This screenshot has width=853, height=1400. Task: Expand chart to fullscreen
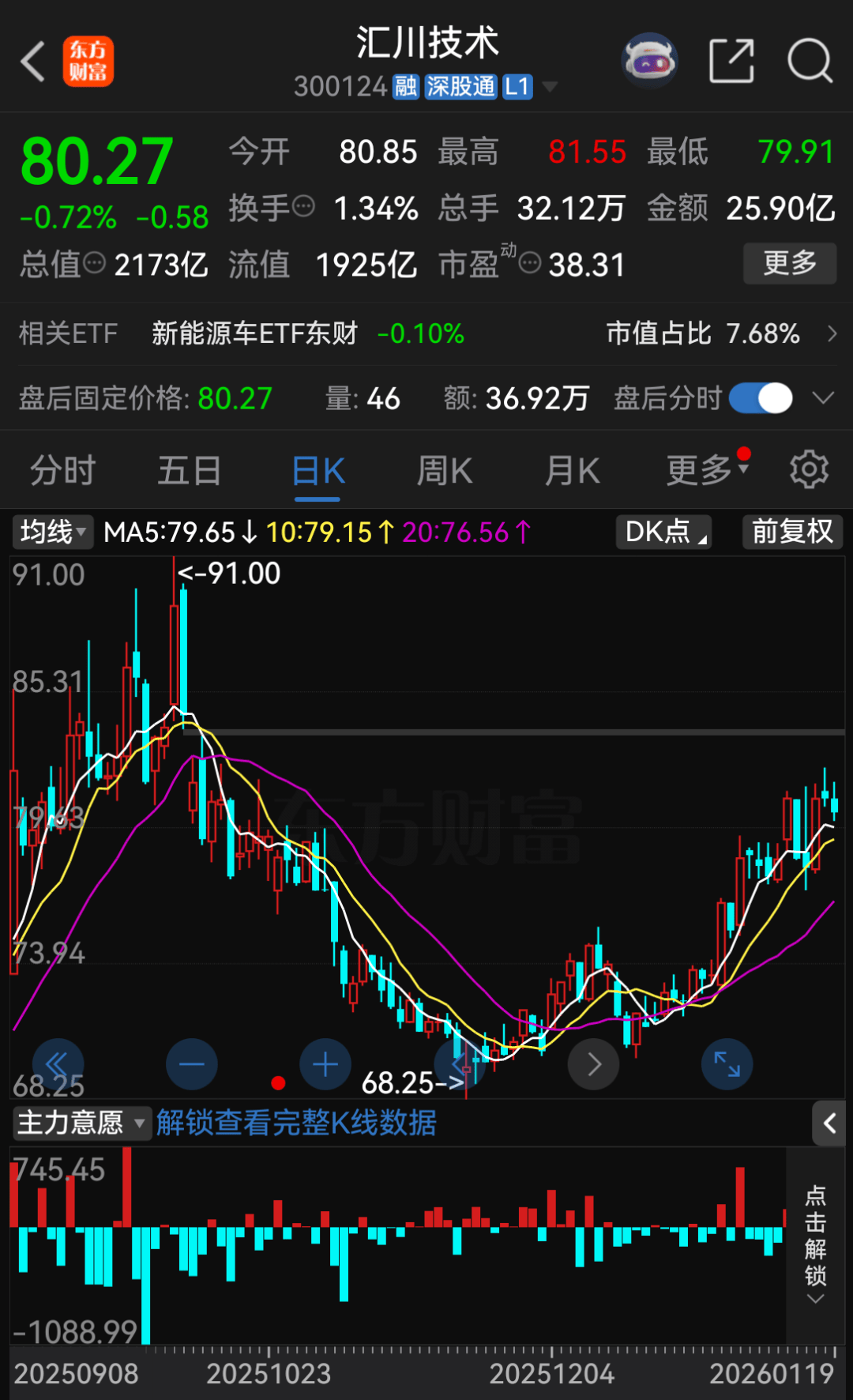pyautogui.click(x=727, y=1064)
